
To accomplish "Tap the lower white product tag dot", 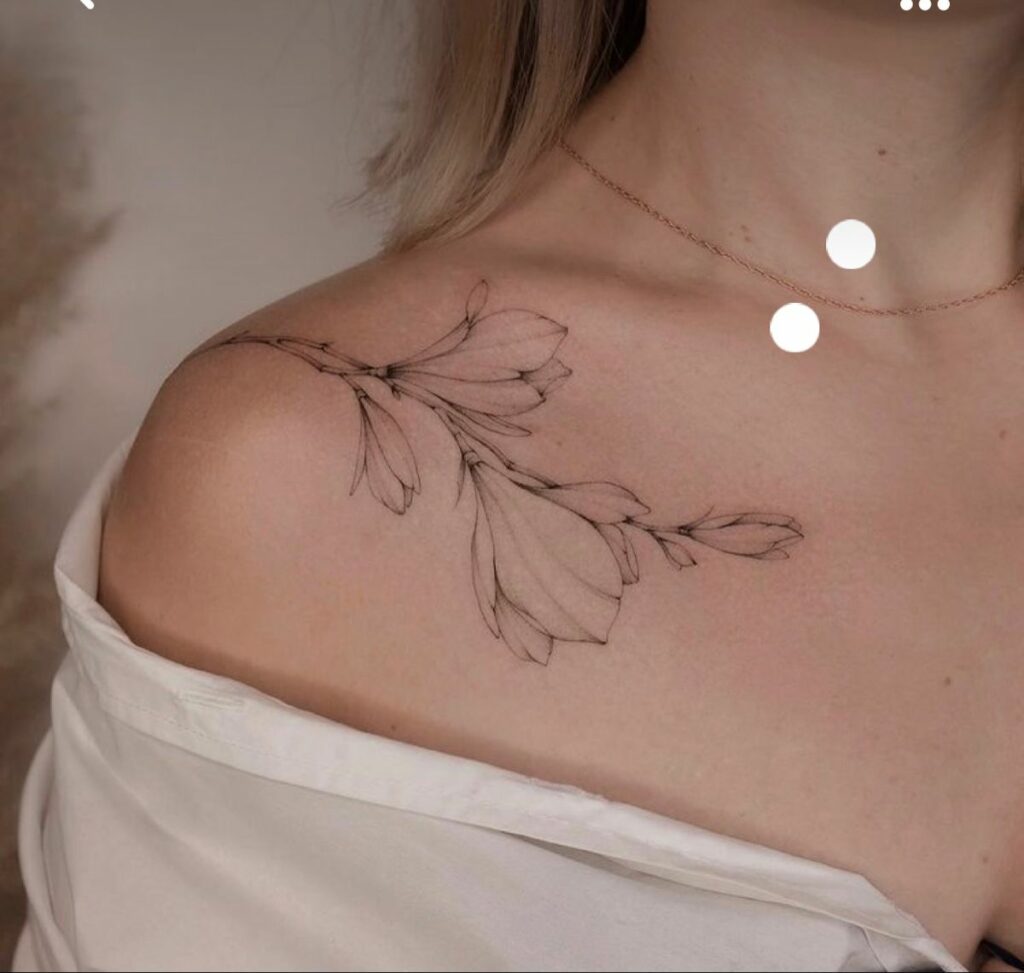I will [x=795, y=328].
